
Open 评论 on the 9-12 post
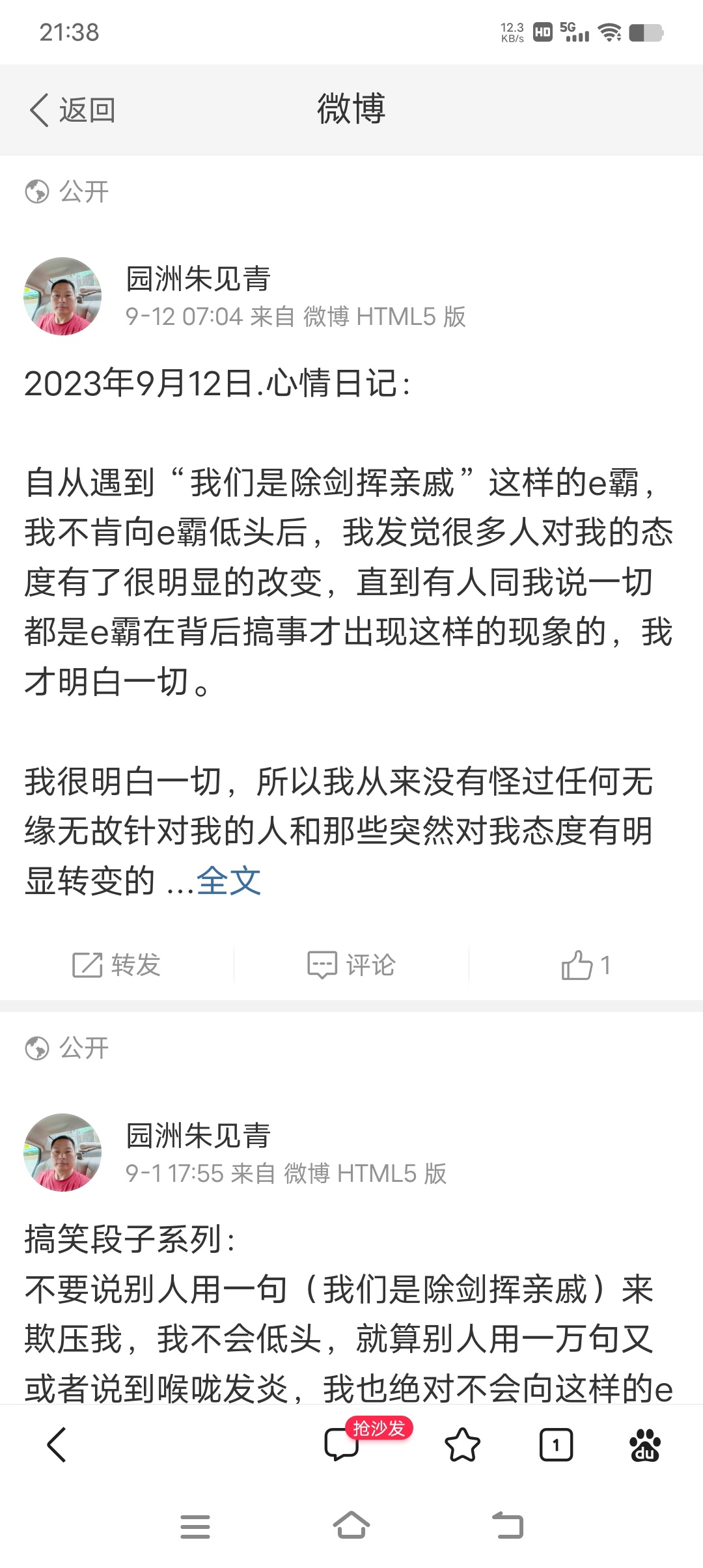(x=351, y=965)
